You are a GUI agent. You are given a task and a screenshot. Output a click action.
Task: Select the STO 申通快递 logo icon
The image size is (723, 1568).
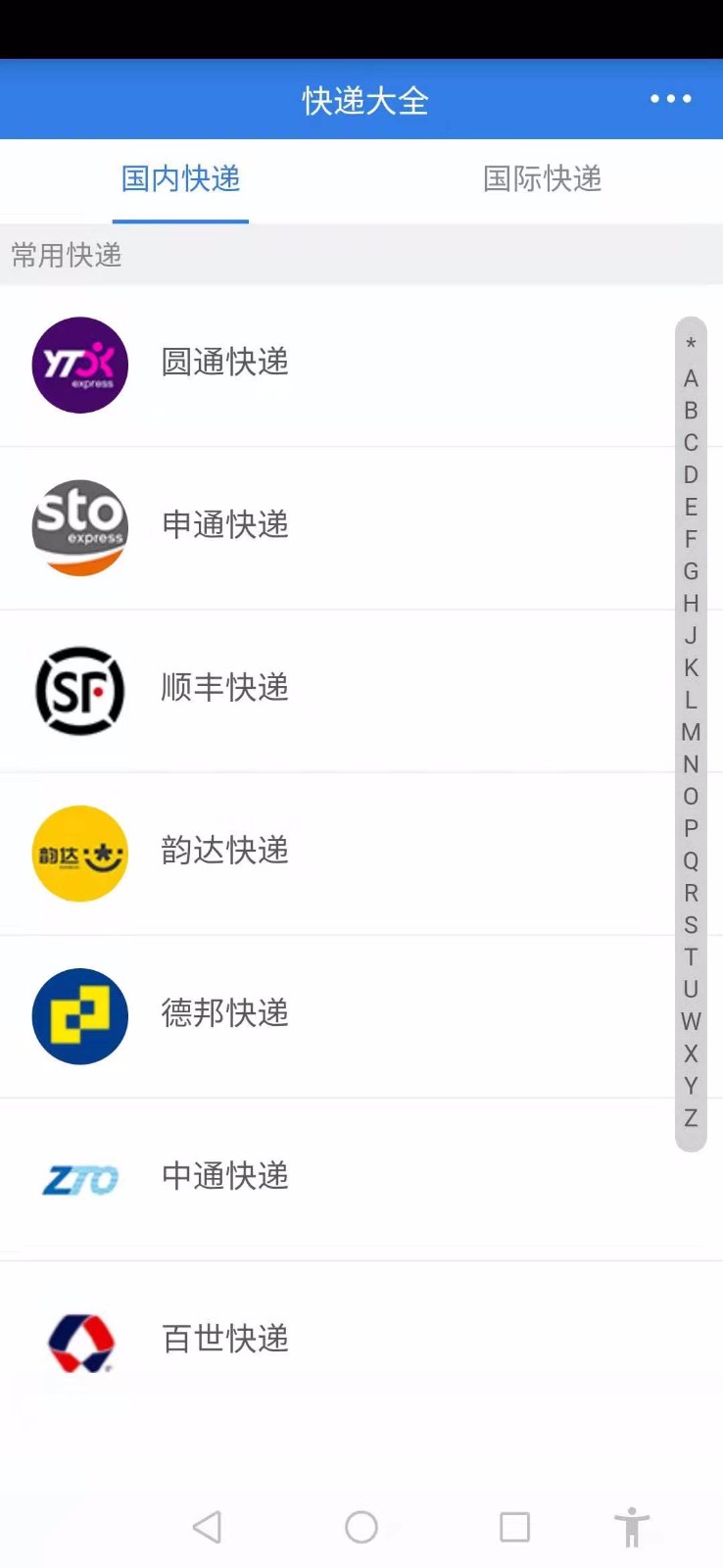click(x=79, y=526)
